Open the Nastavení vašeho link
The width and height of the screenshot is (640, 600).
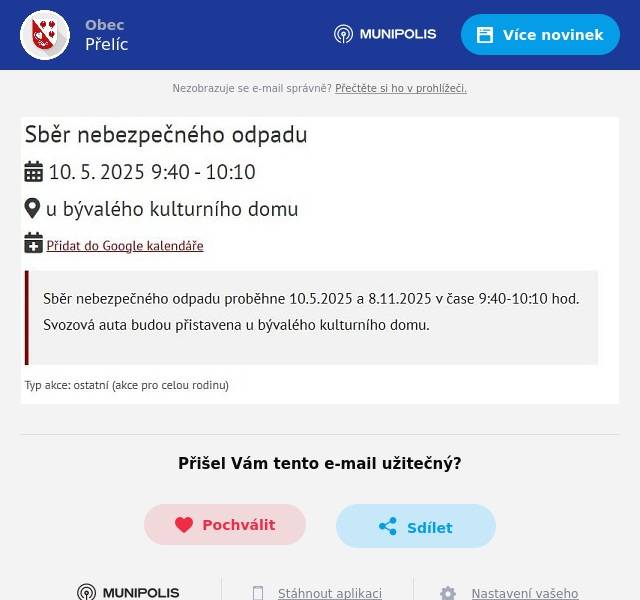[x=524, y=593]
